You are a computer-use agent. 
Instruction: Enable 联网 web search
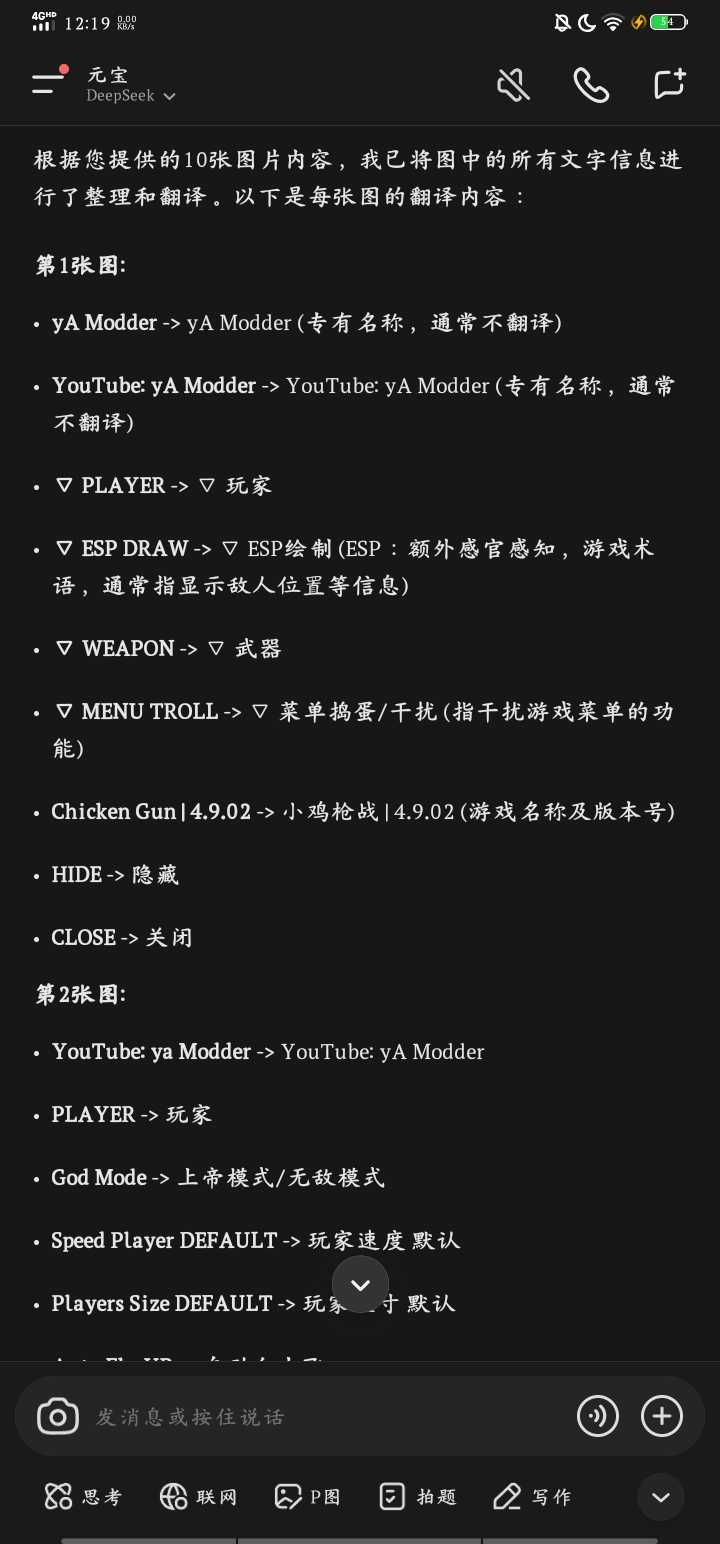199,1497
